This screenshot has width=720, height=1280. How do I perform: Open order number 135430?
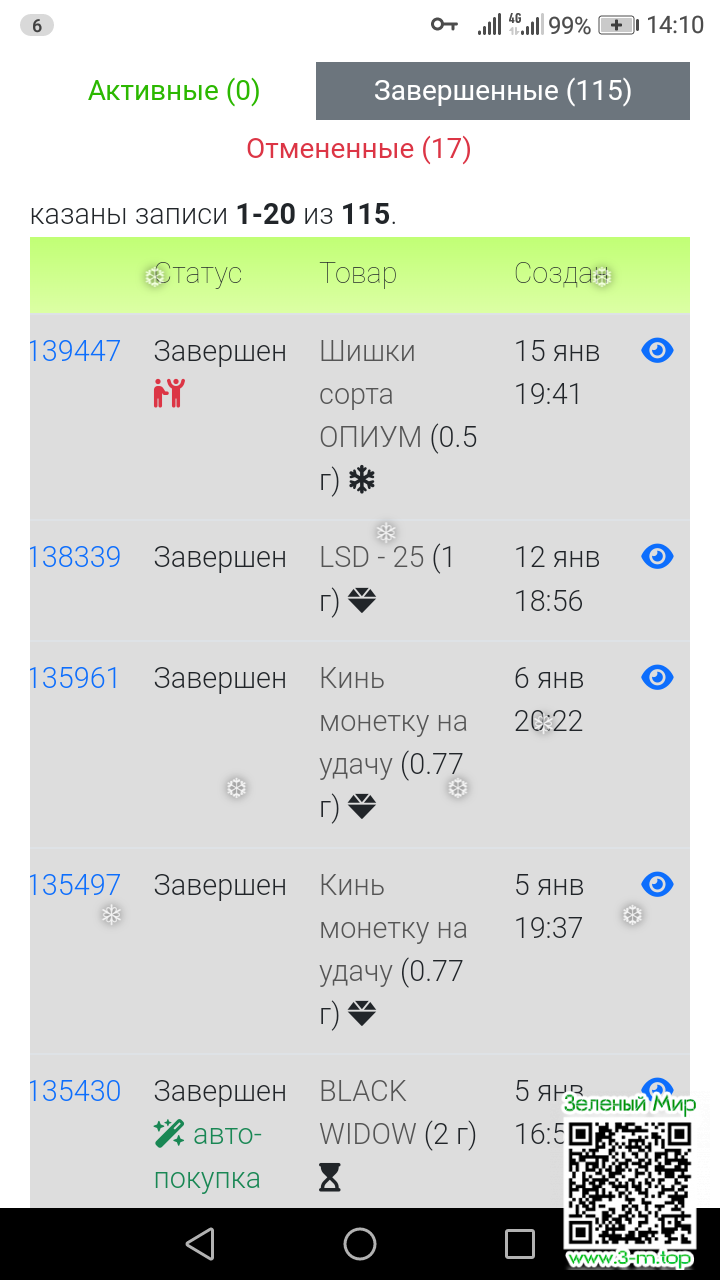click(75, 1091)
